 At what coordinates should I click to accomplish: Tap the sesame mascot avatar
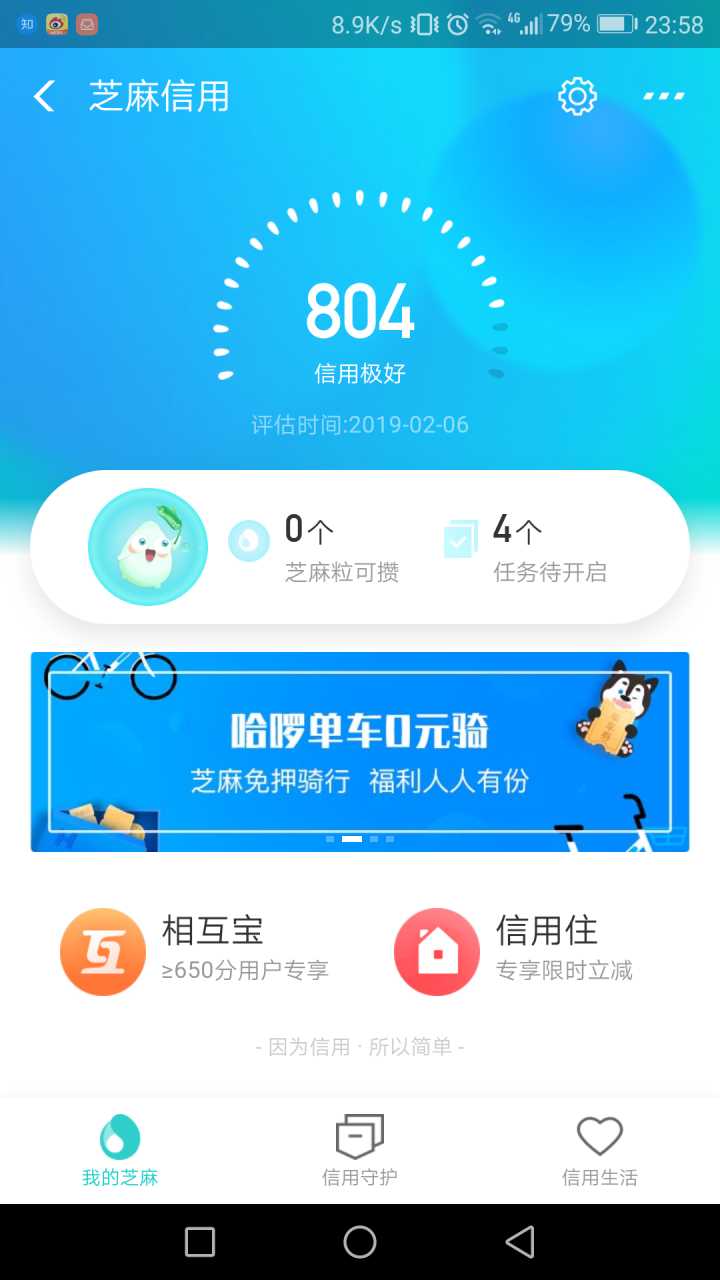coord(148,547)
